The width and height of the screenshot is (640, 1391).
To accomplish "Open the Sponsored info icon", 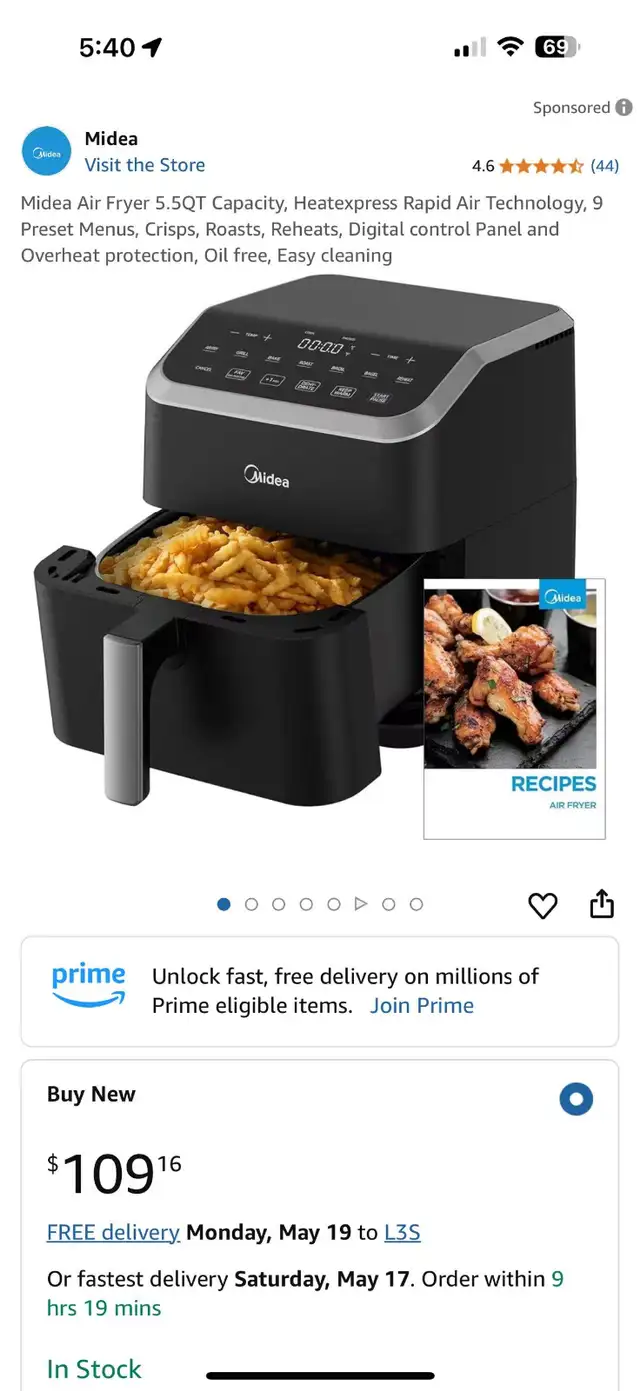I will point(624,107).
